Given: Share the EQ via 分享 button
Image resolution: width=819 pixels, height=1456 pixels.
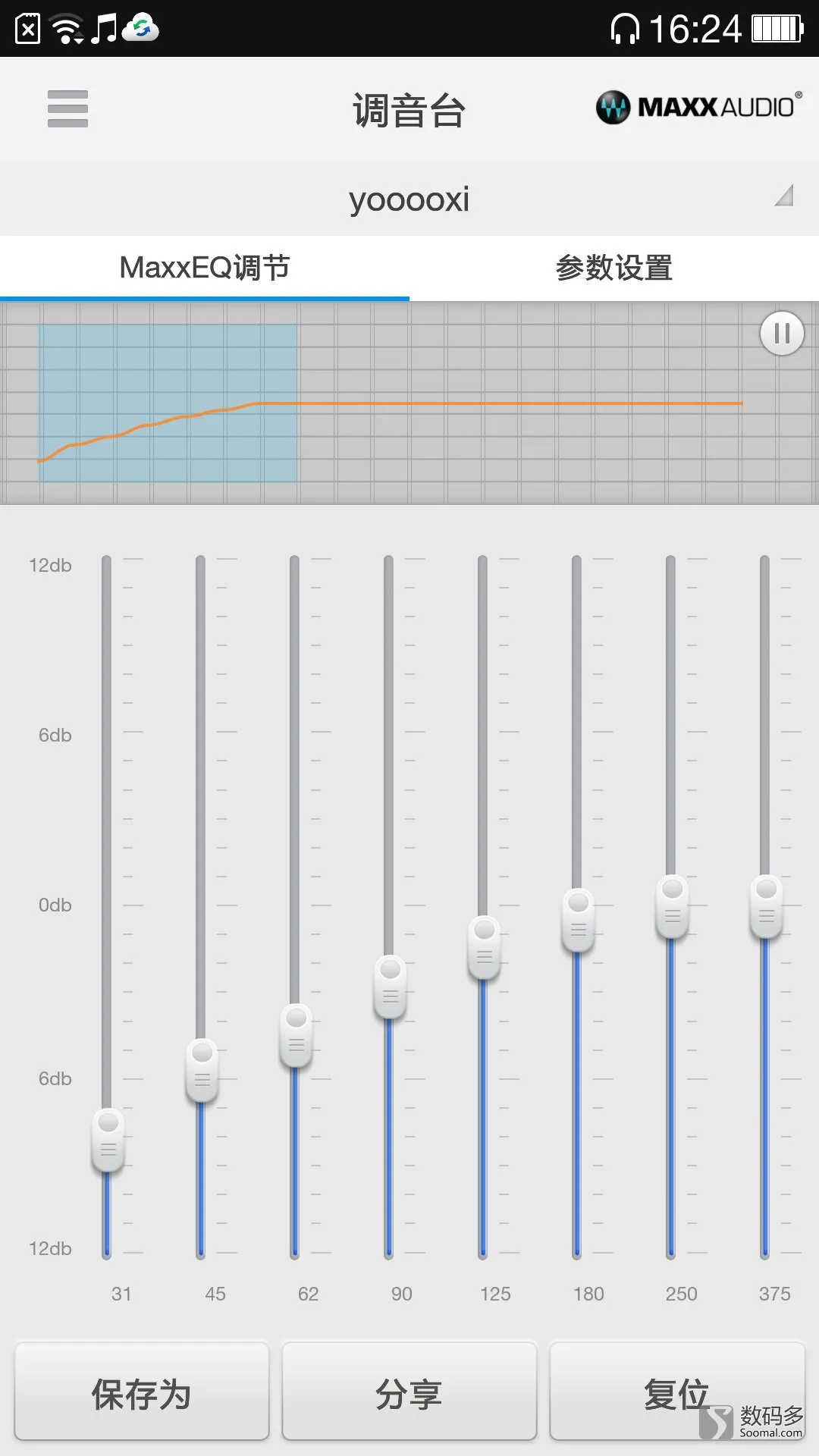Looking at the screenshot, I should pos(409,1392).
